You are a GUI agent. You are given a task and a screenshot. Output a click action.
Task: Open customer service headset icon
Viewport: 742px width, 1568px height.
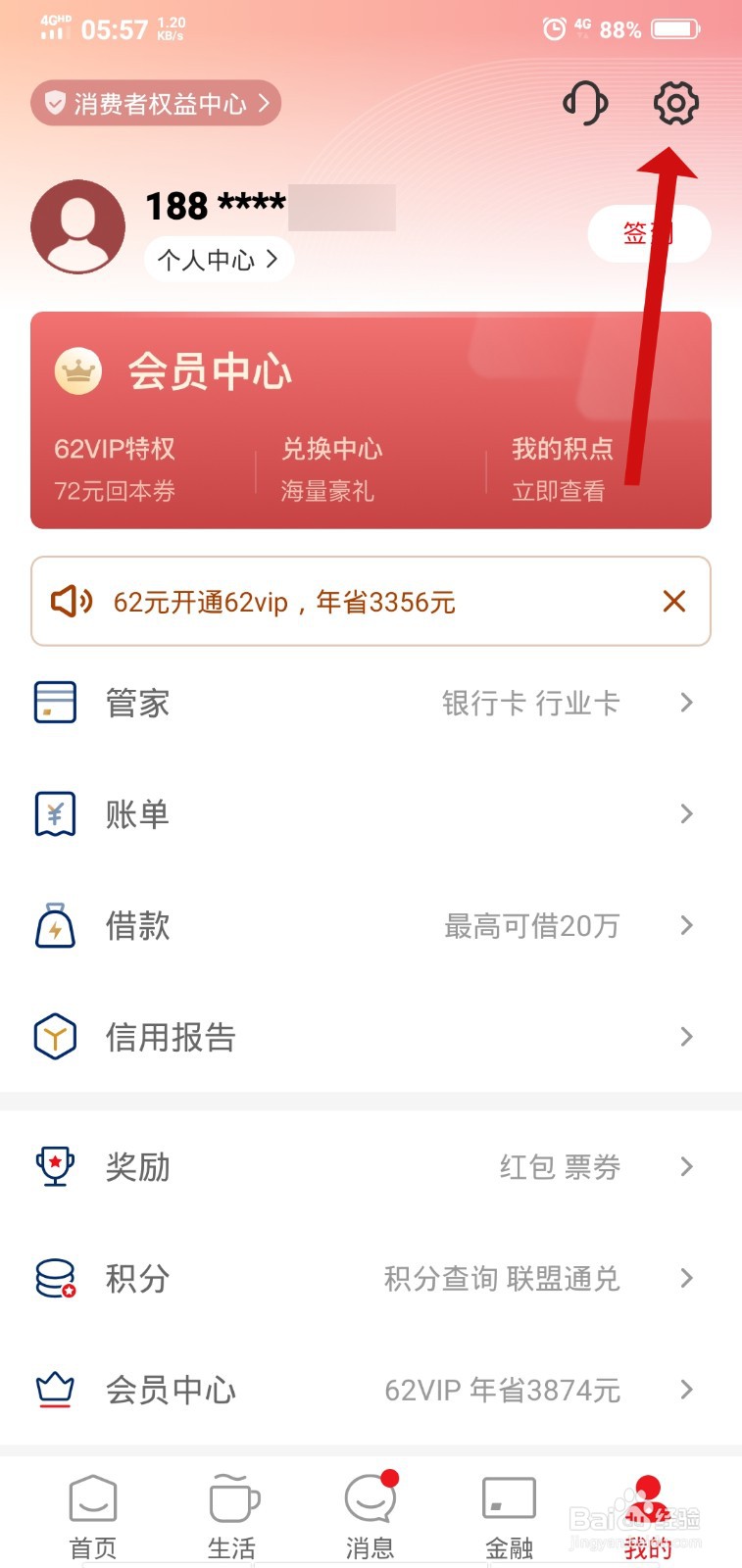(585, 103)
